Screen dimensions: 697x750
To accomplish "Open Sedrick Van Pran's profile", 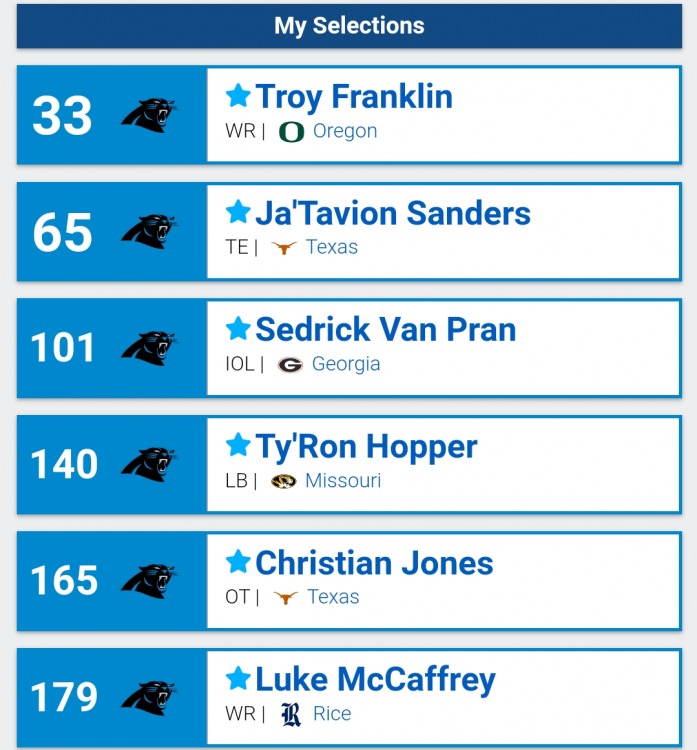I will coord(385,330).
